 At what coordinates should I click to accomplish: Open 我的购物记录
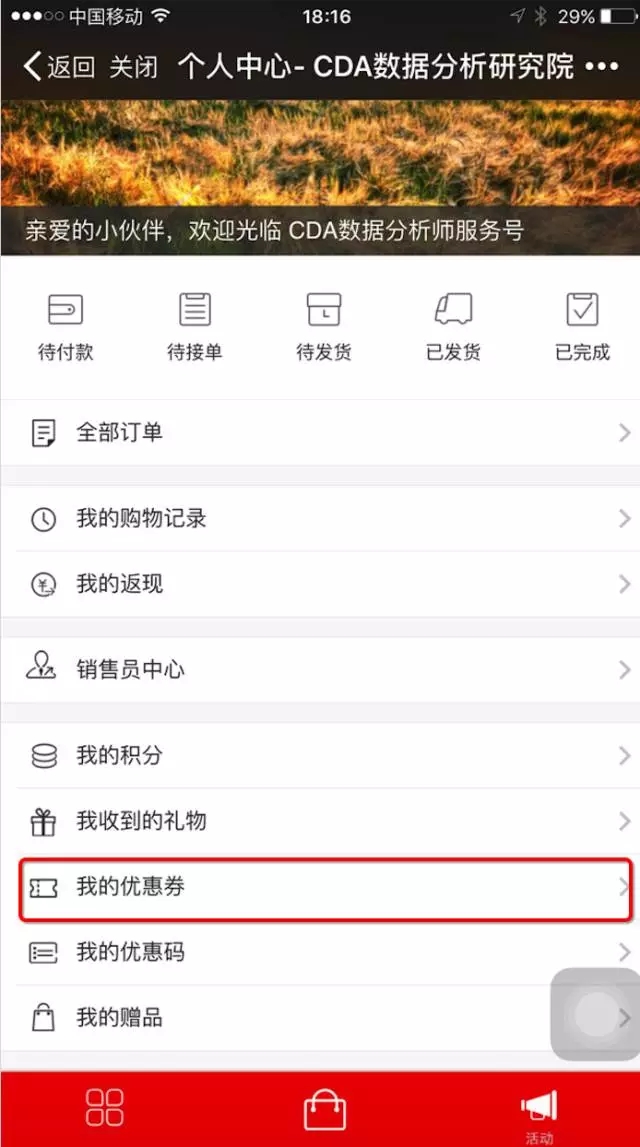(x=320, y=519)
